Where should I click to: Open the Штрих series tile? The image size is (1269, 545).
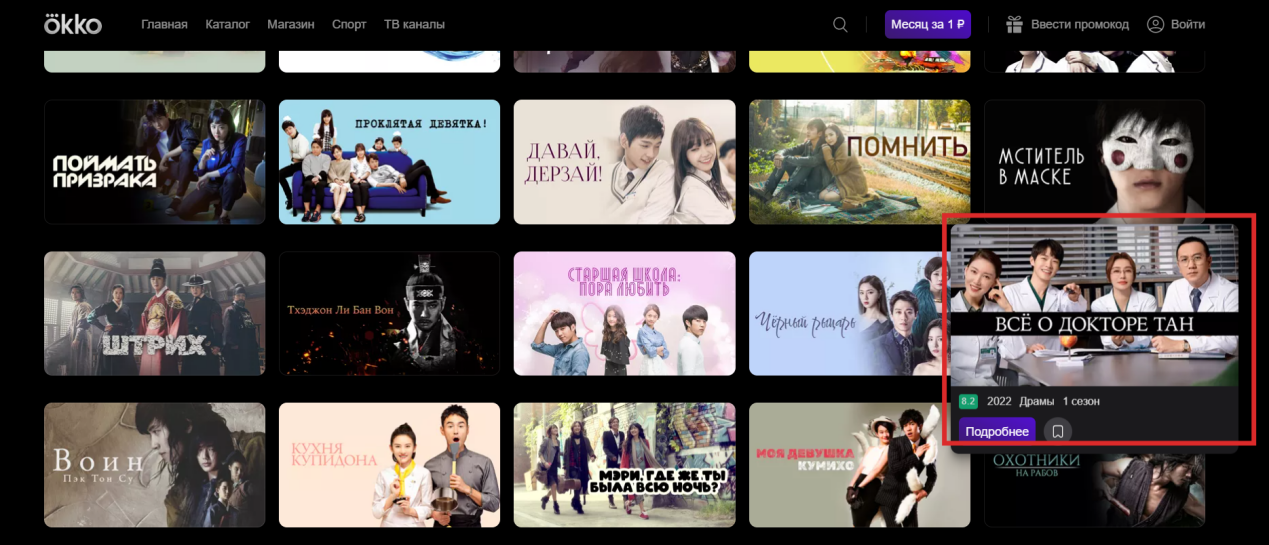pos(154,313)
